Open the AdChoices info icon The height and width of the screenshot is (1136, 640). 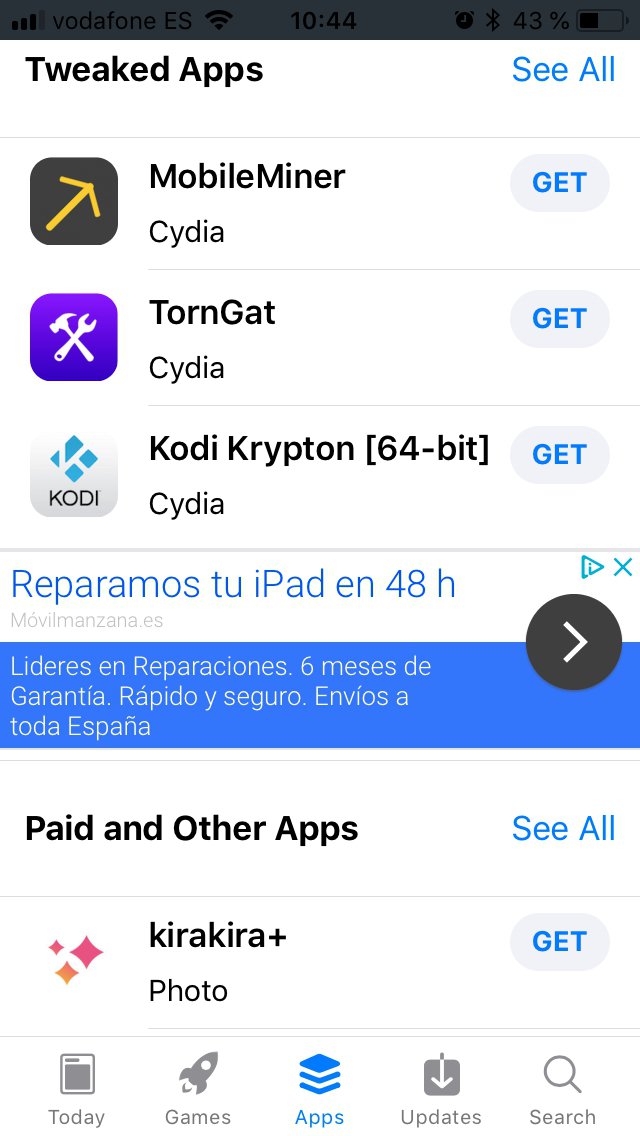tap(593, 567)
